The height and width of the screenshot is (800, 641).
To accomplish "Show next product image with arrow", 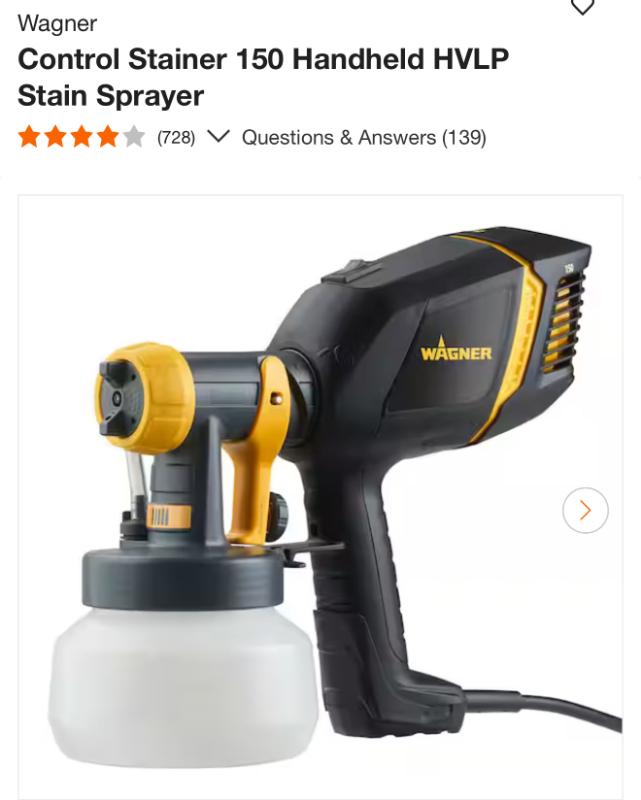I will click(x=585, y=510).
